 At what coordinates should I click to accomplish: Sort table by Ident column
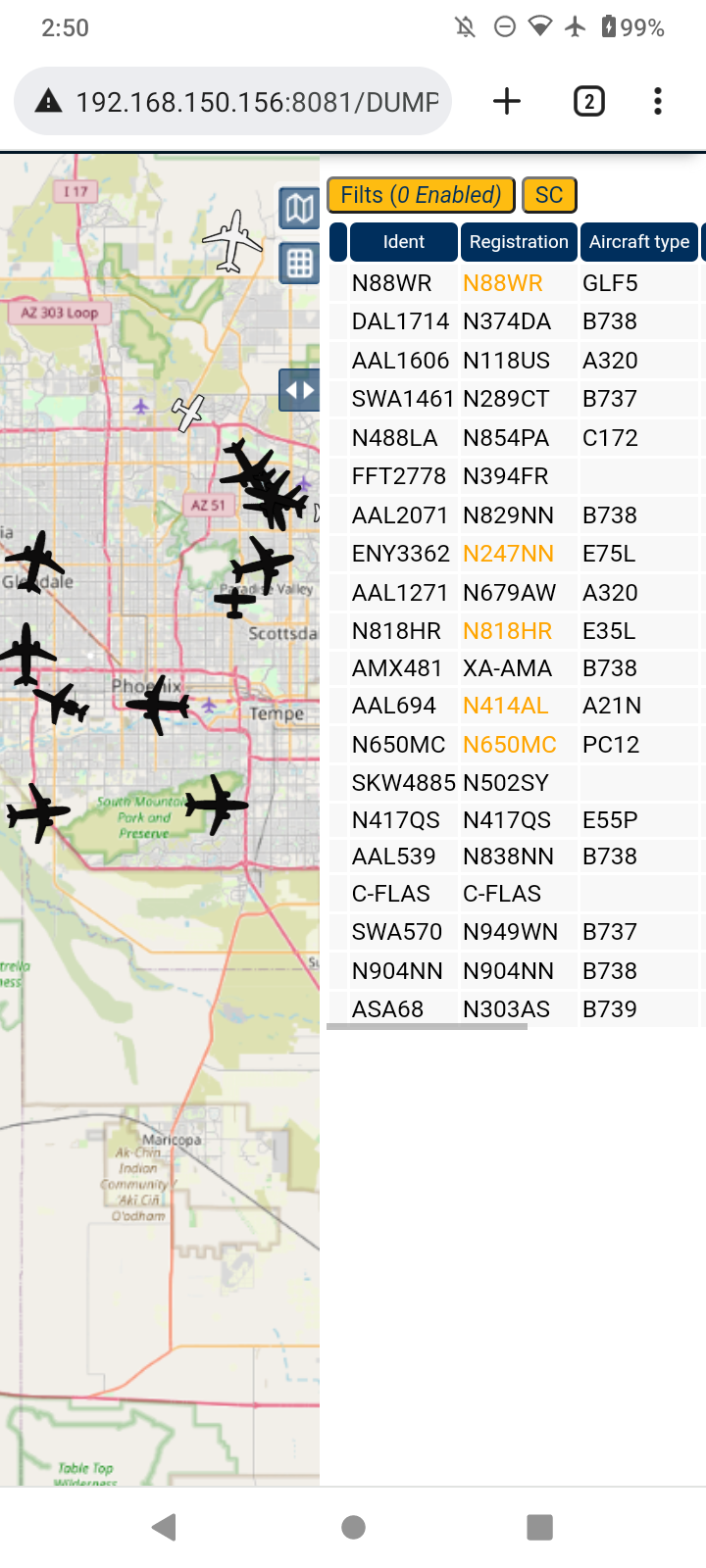404,242
